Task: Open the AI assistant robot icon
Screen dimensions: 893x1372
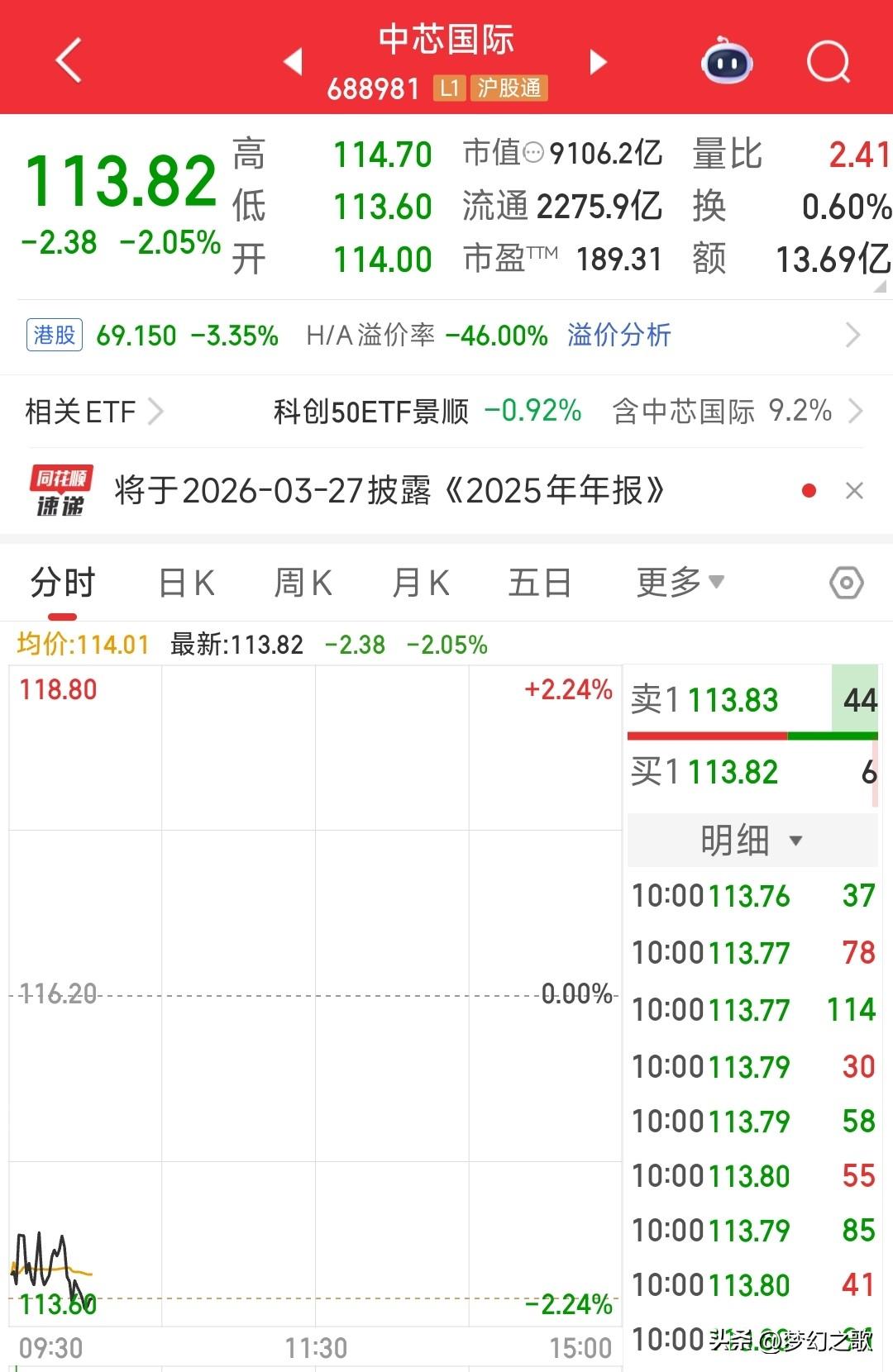Action: click(x=726, y=60)
